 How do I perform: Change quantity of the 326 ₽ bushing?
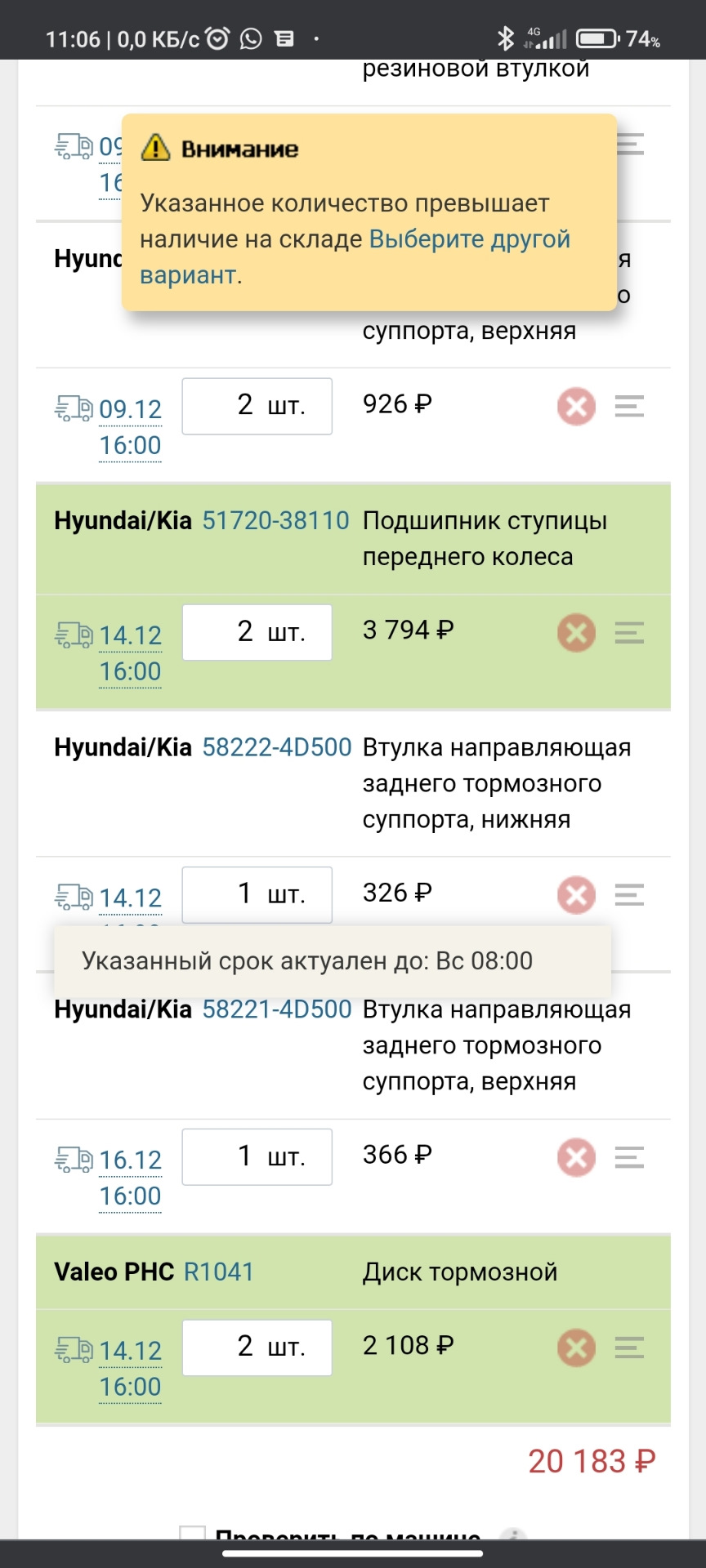[257, 894]
